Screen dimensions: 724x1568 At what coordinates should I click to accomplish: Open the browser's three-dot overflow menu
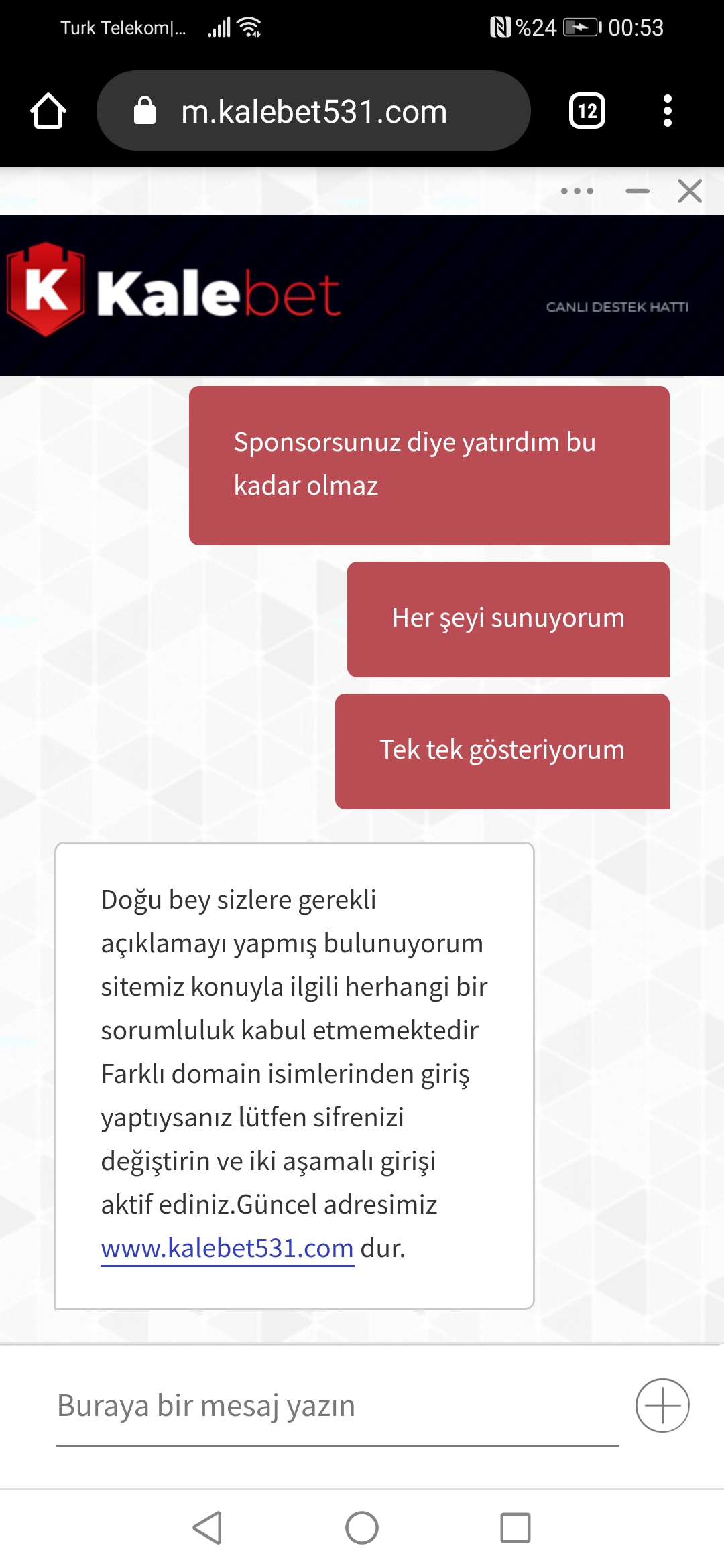[x=667, y=111]
